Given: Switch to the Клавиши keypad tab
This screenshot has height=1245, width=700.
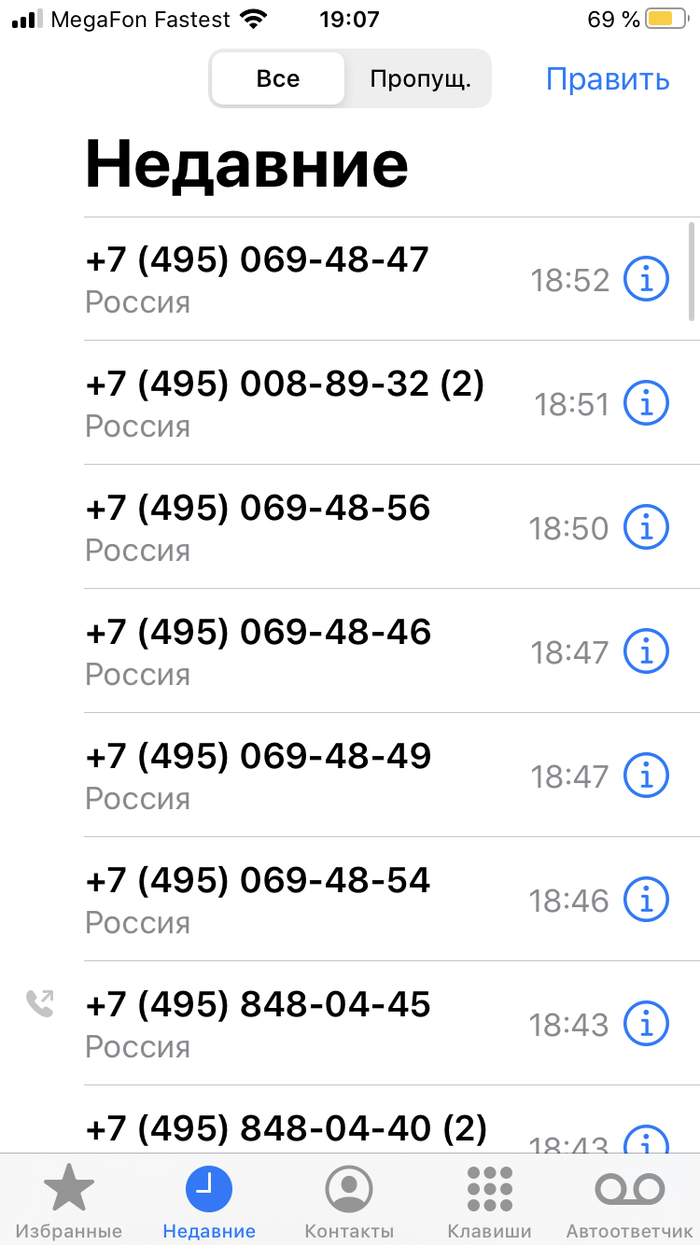Looking at the screenshot, I should pyautogui.click(x=489, y=1201).
